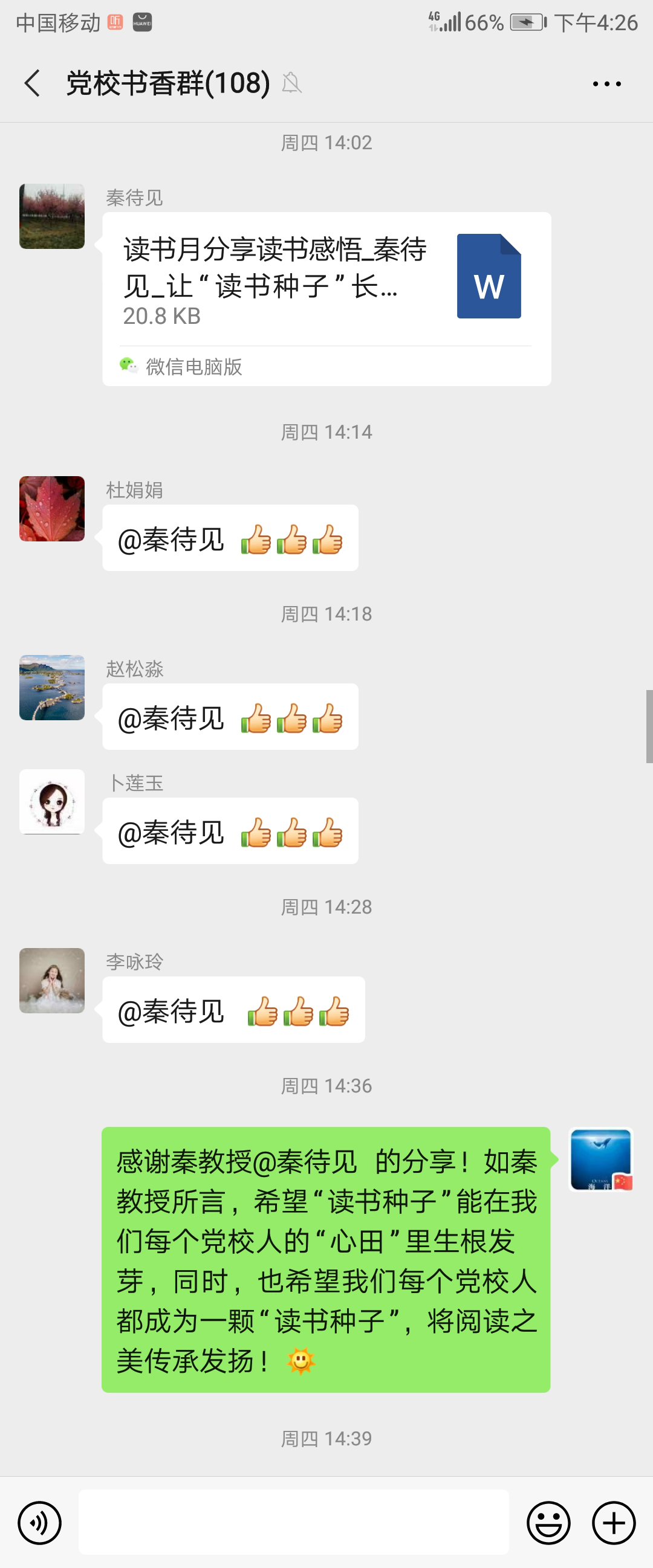Open the plus attachments menu
This screenshot has width=653, height=1568.
[x=614, y=1523]
